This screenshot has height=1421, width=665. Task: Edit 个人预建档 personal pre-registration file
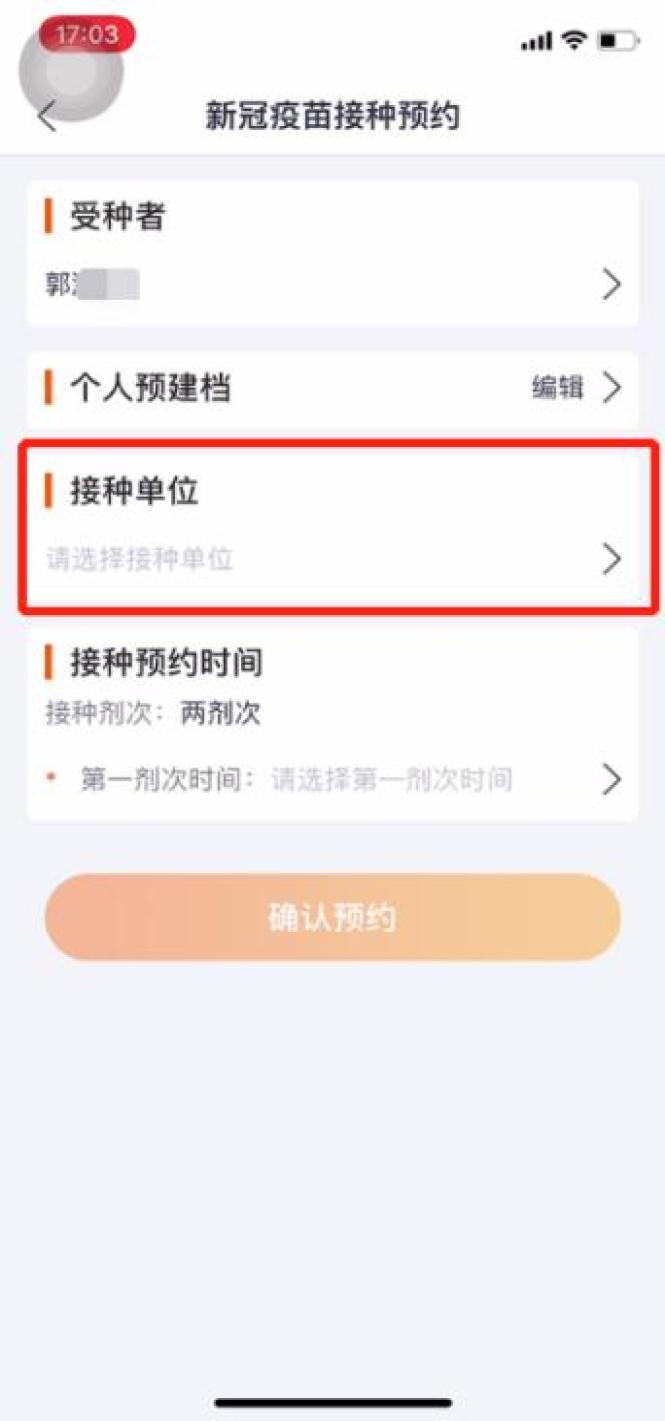pyautogui.click(x=575, y=388)
